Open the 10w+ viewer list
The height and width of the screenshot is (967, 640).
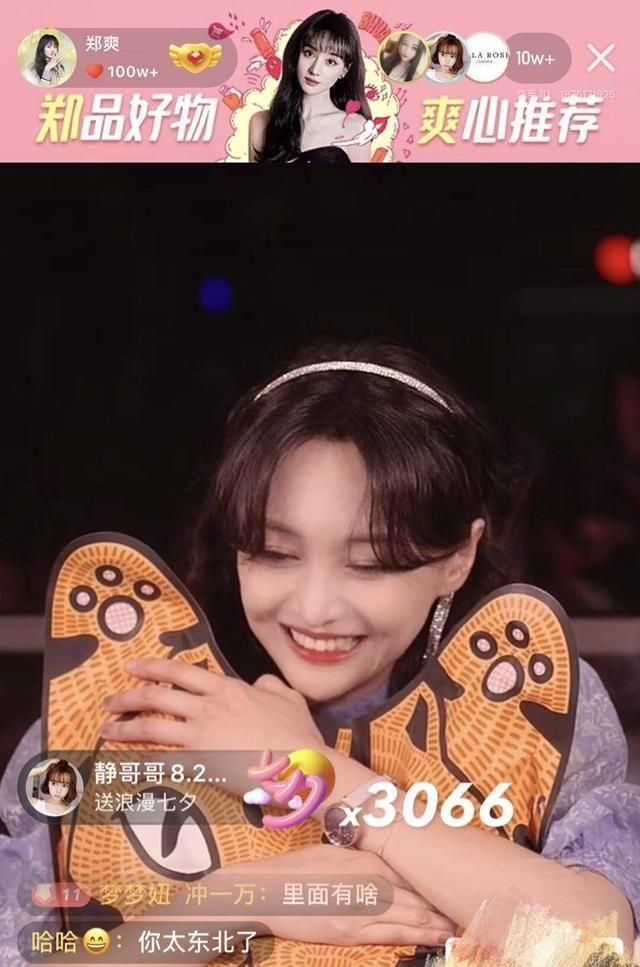(536, 58)
